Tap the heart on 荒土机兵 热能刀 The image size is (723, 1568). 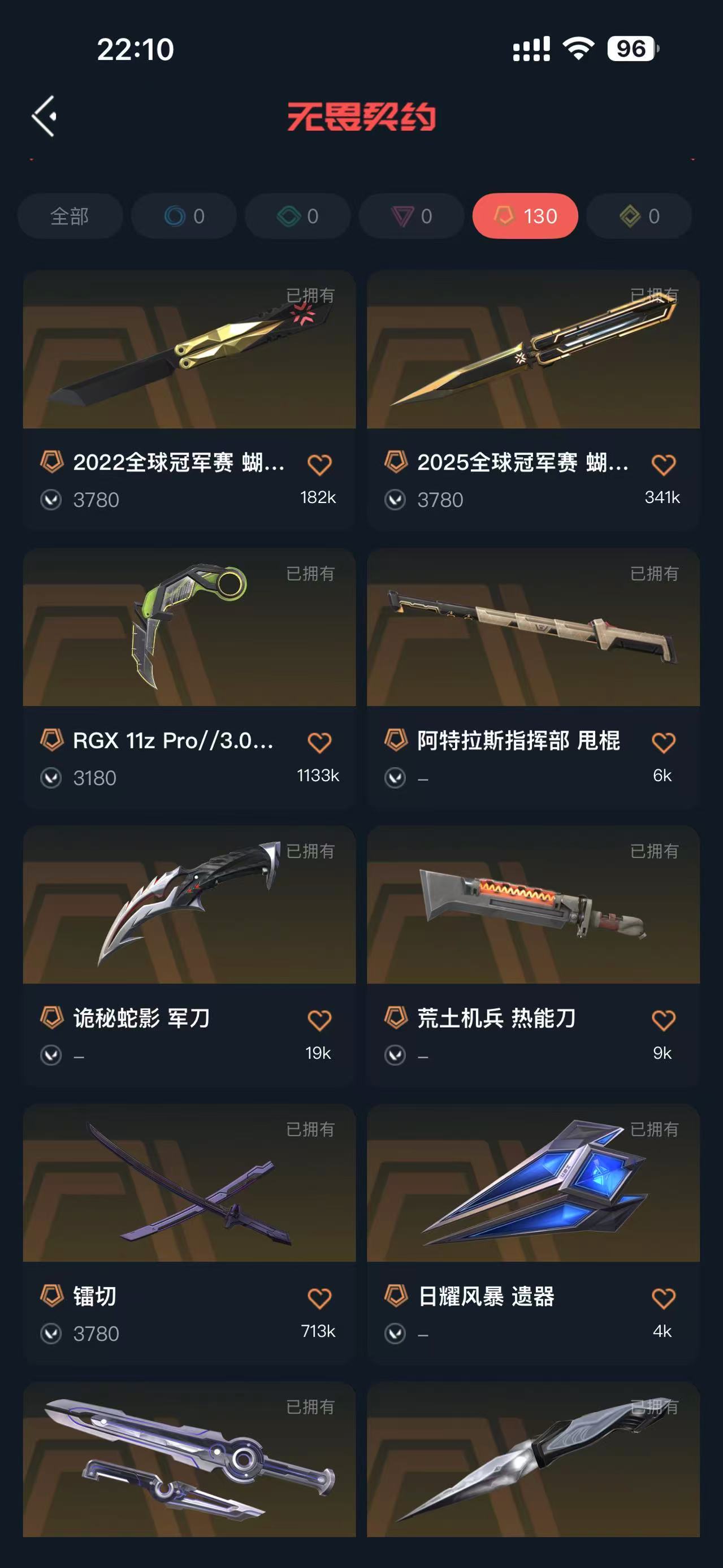click(663, 1020)
